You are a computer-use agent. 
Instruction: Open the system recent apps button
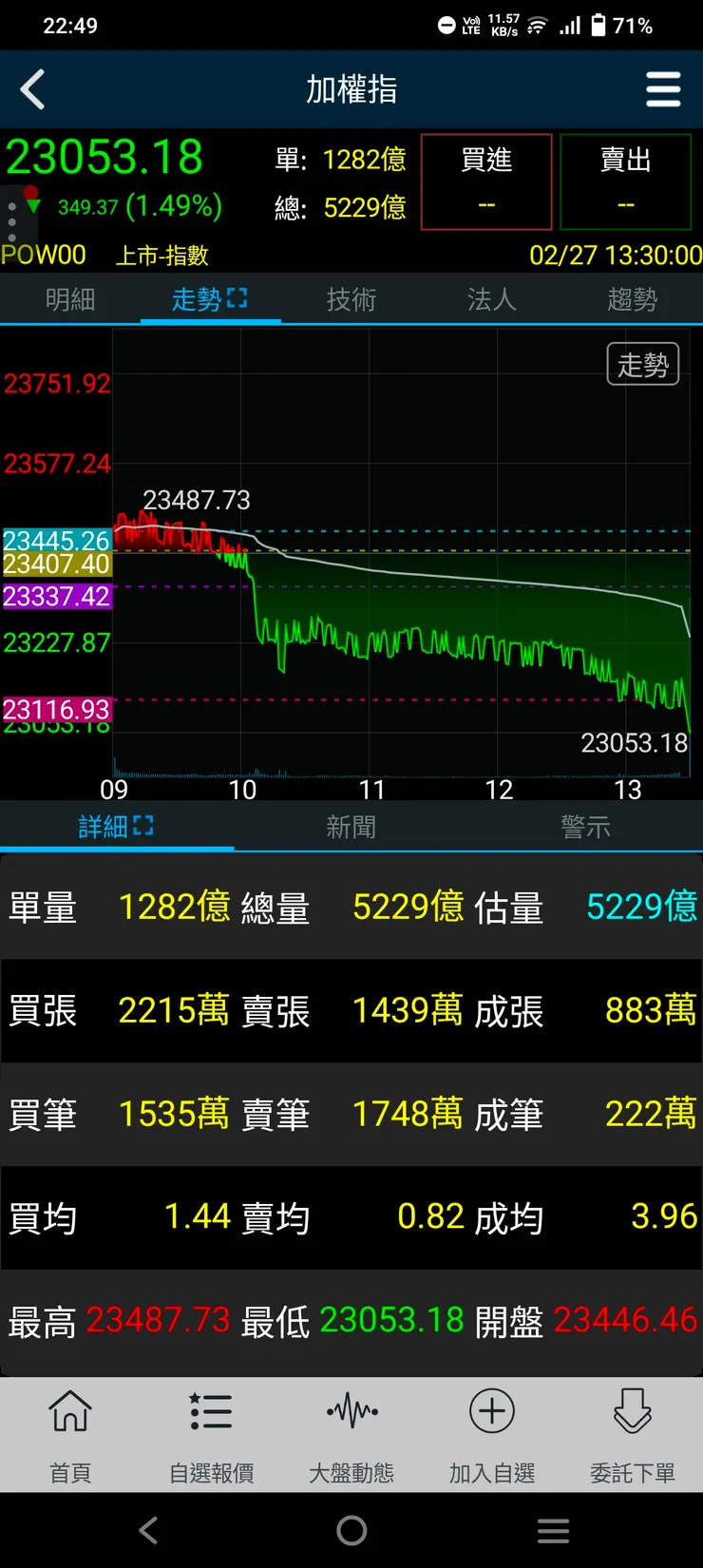[x=553, y=1530]
